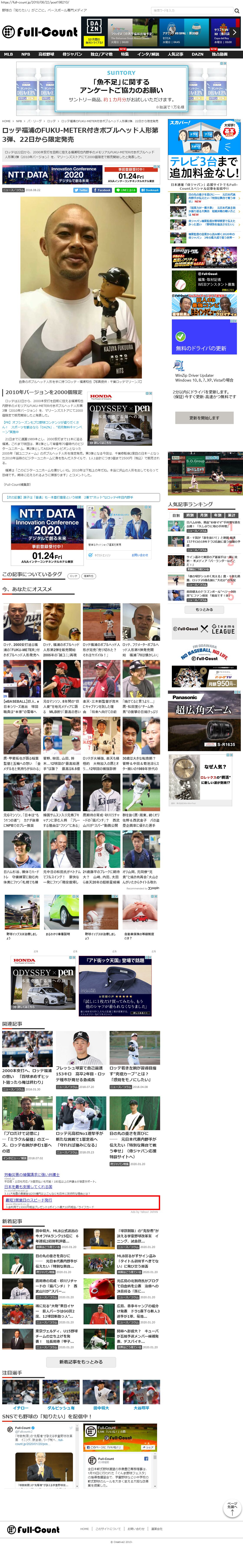This screenshot has width=243, height=1568.
Task: Tap もっとみる under popular ranking
Action: click(204, 609)
